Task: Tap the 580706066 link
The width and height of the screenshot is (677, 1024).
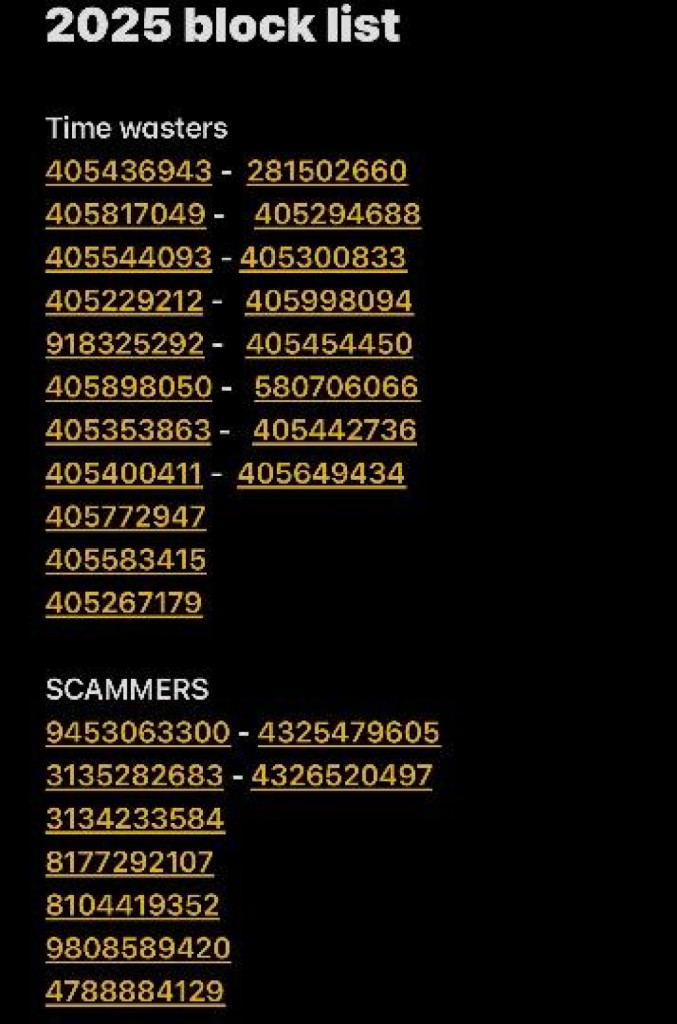Action: click(x=336, y=387)
